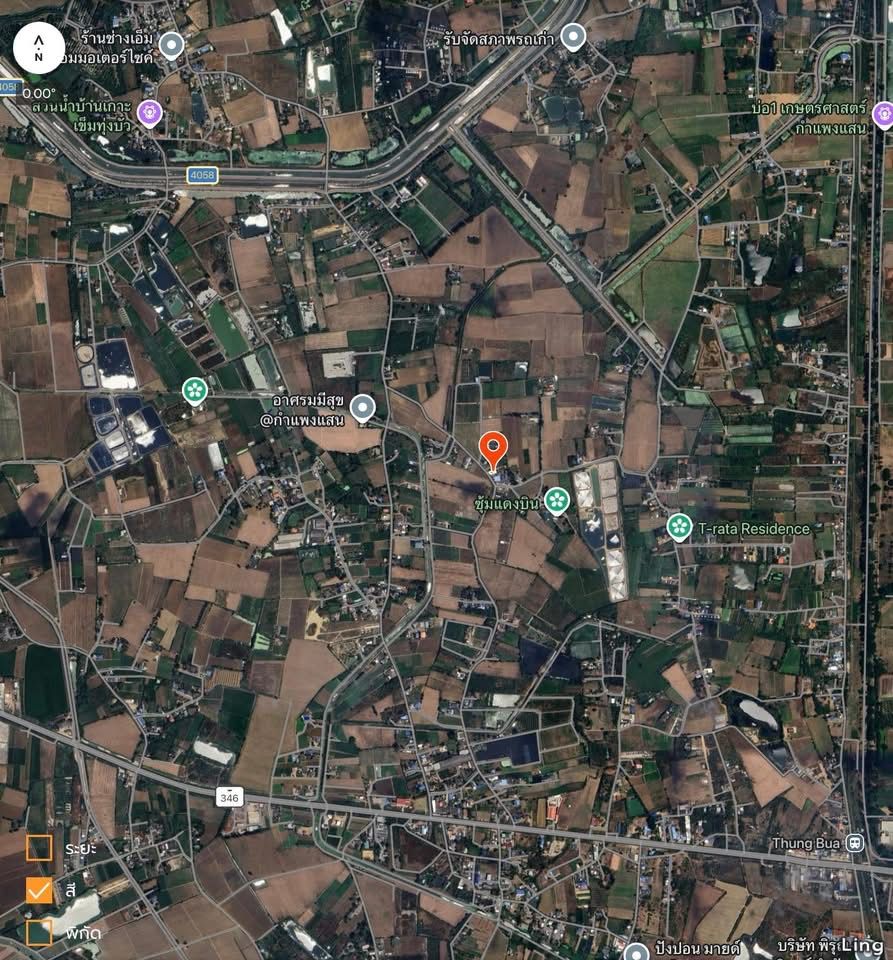Select the red location pin
Viewport: 893px width, 960px height.
[x=493, y=450]
